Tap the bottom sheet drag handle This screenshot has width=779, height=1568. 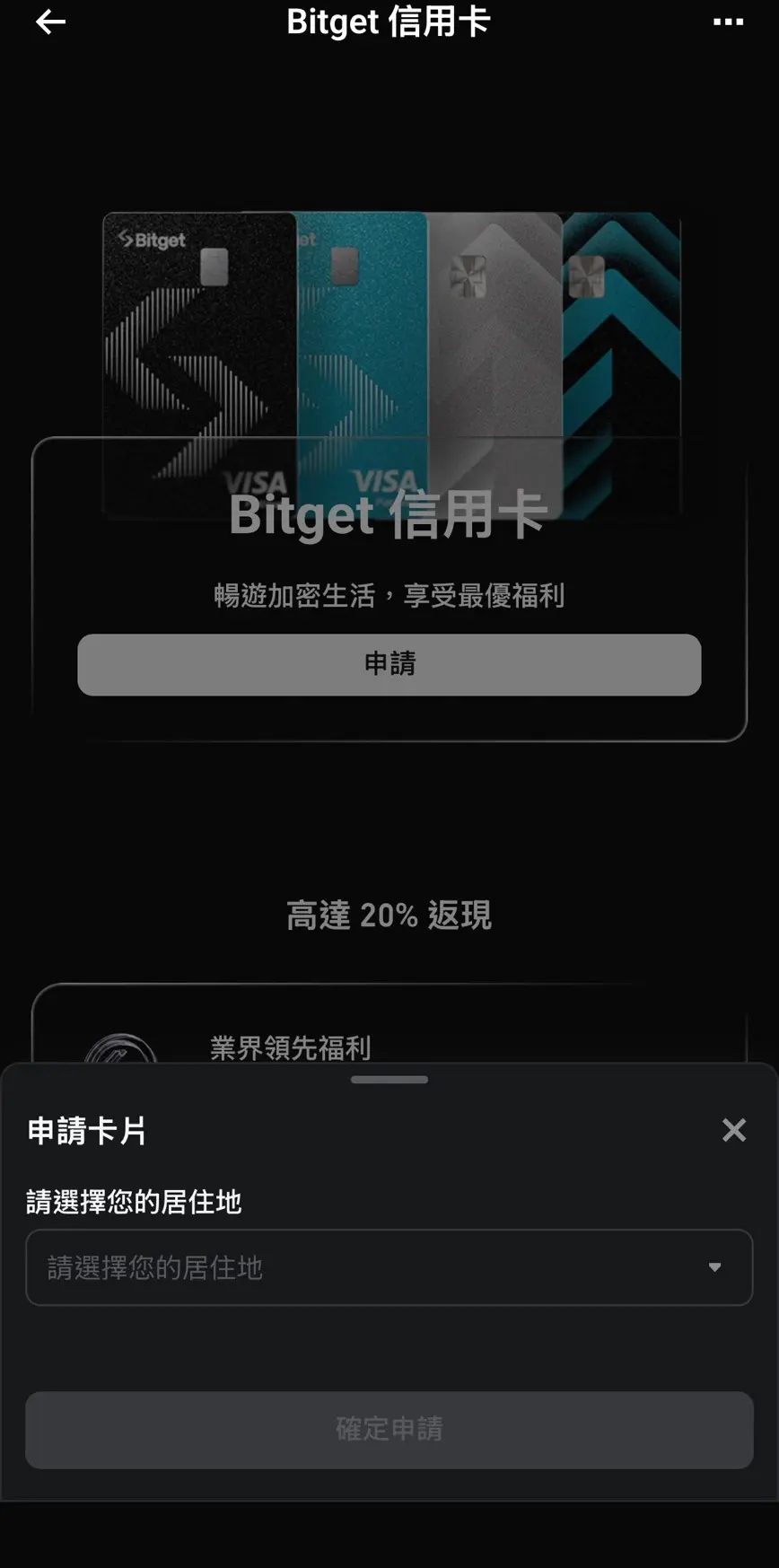pyautogui.click(x=389, y=1080)
